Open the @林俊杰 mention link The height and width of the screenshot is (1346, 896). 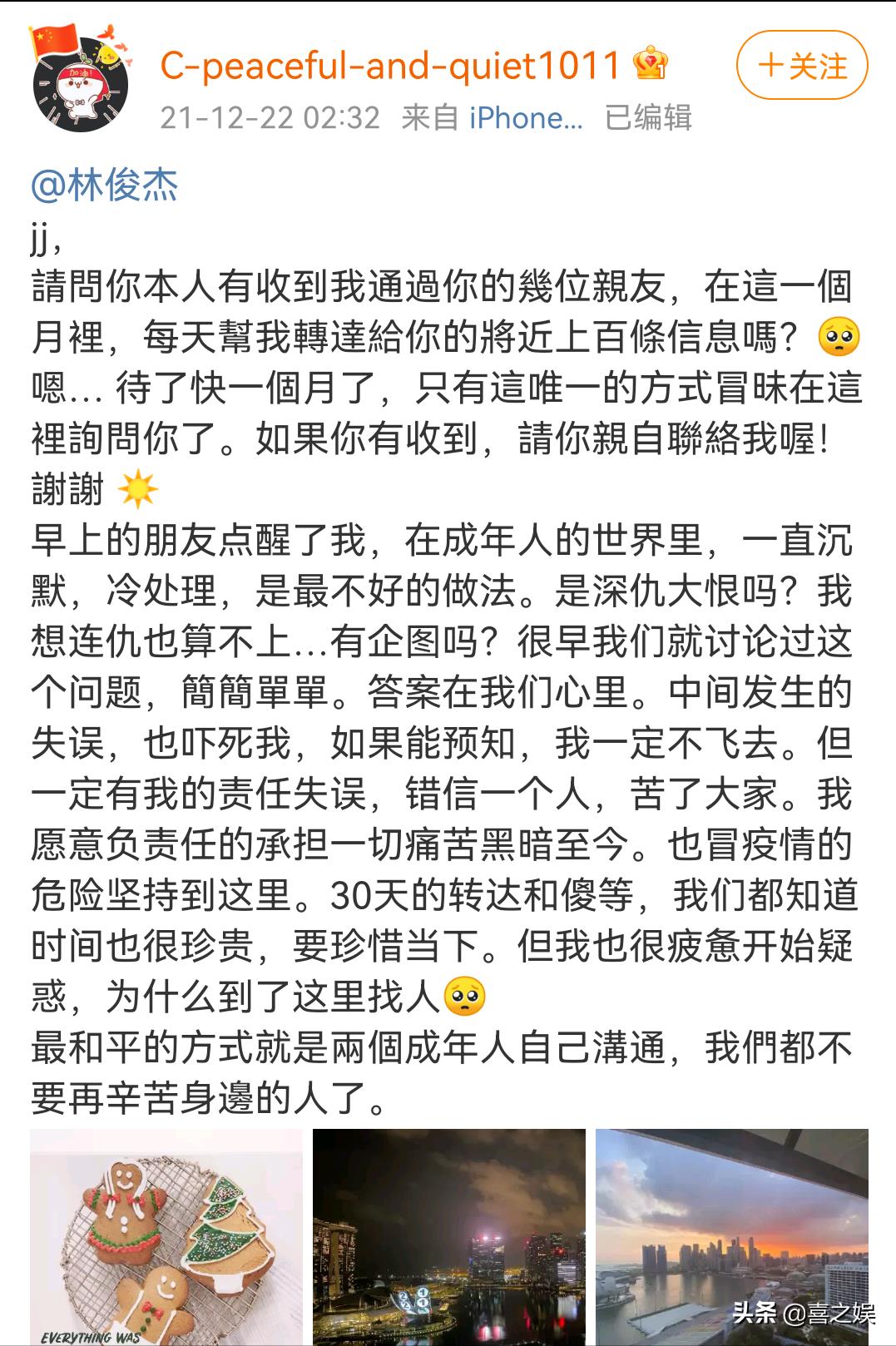coord(105,185)
